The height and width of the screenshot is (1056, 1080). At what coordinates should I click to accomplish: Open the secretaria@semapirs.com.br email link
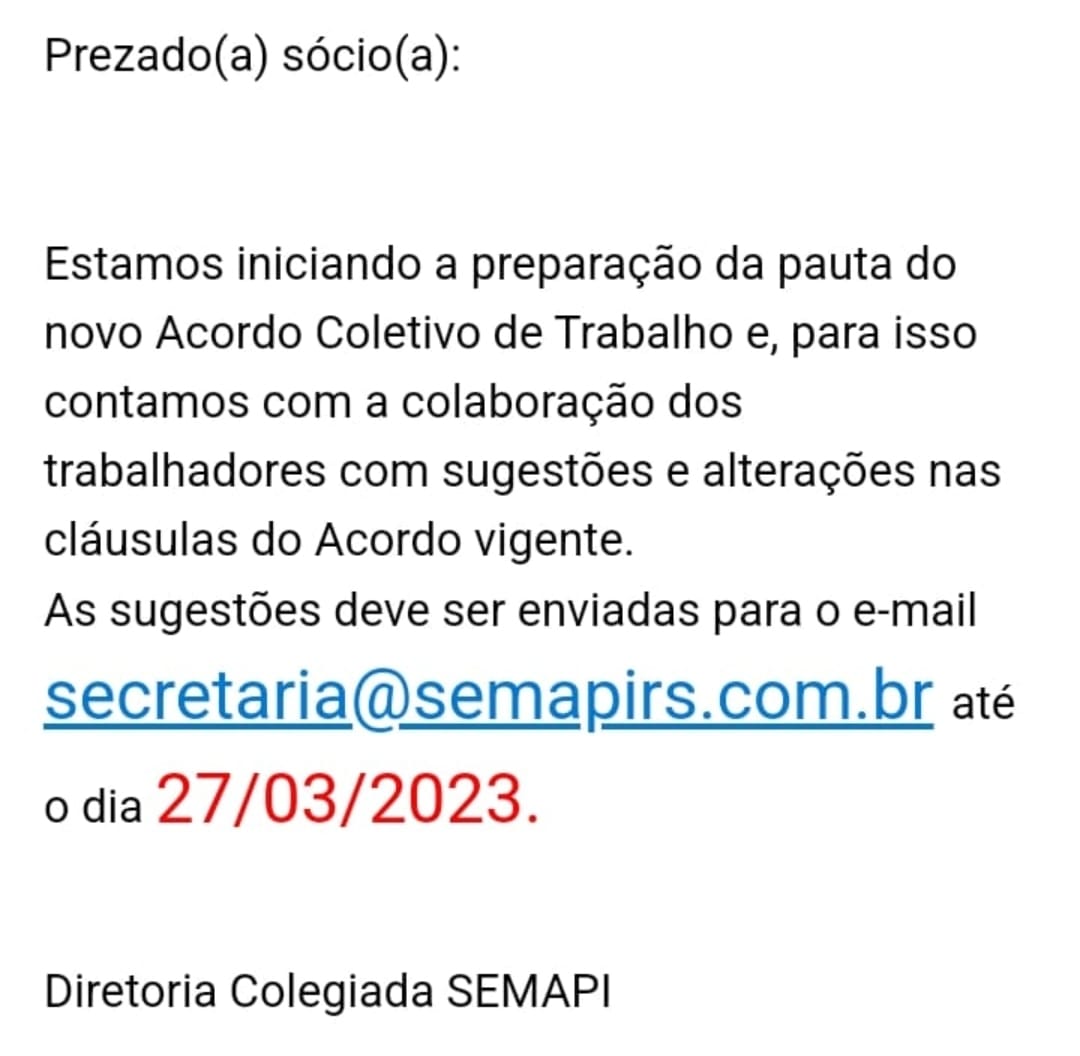click(x=489, y=700)
